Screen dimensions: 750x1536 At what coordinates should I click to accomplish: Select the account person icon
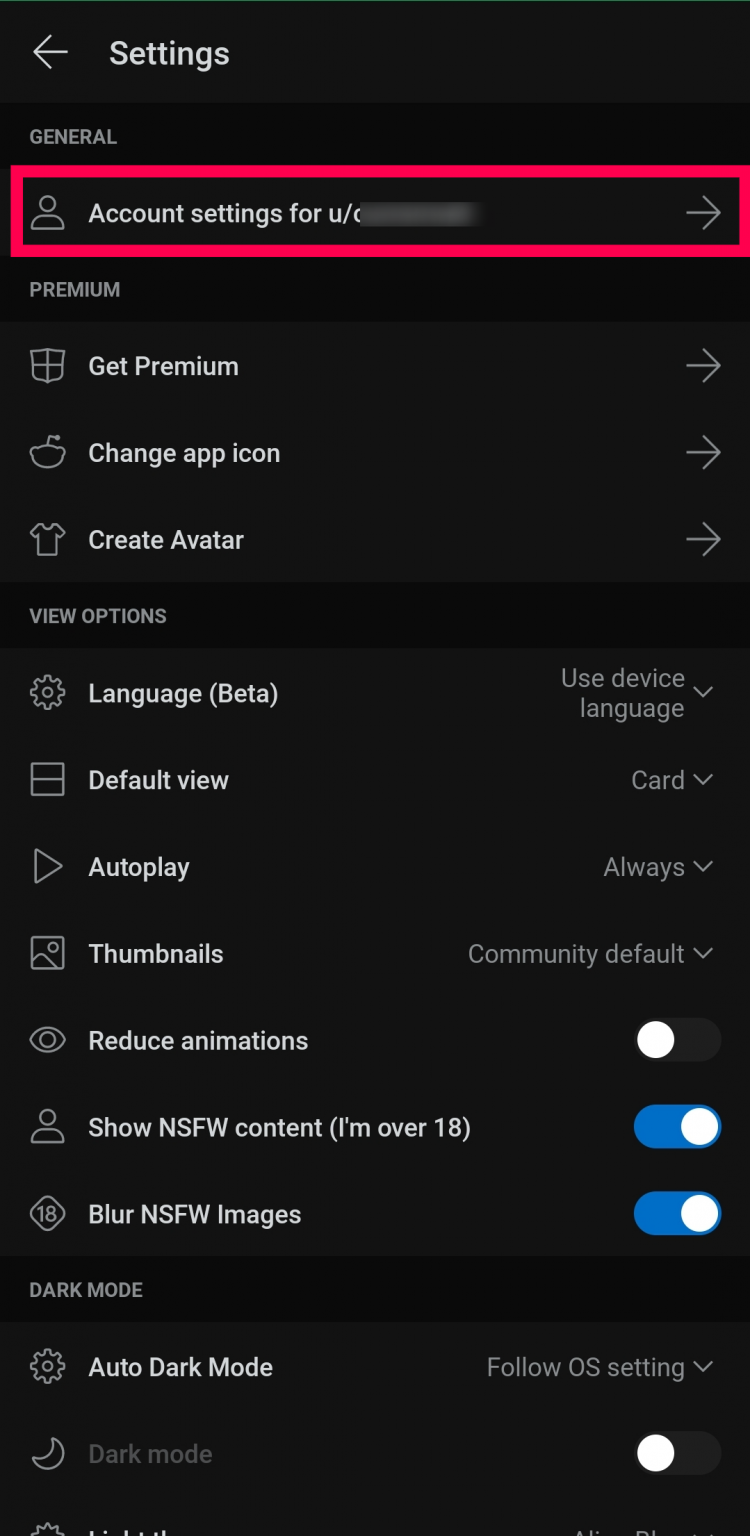(x=47, y=212)
